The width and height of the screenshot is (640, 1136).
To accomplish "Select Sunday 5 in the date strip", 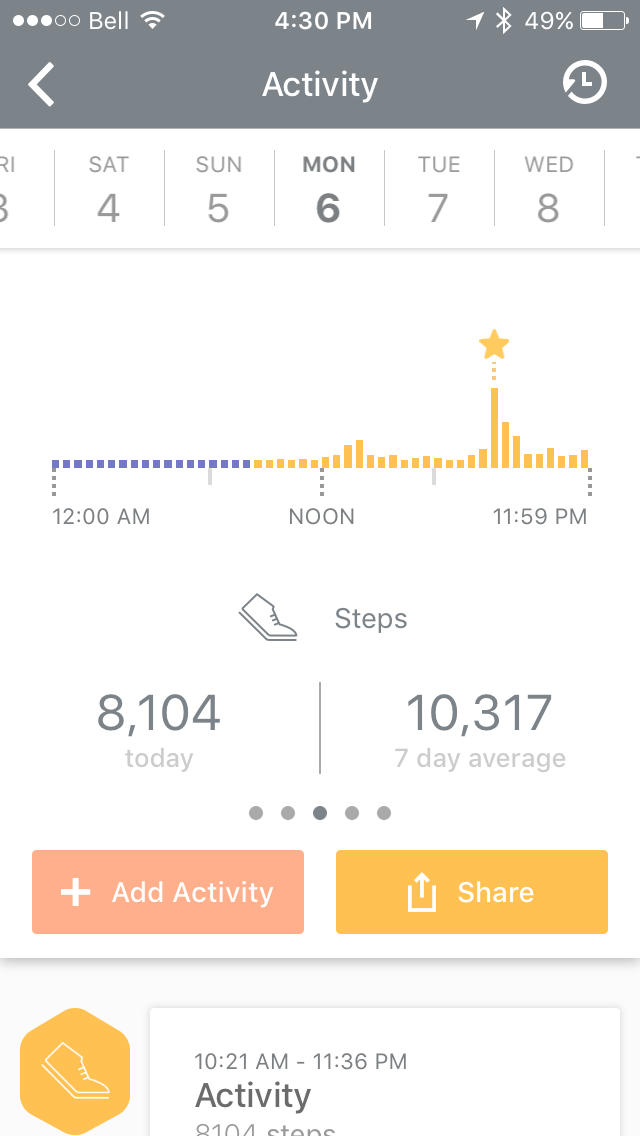I will coord(218,188).
